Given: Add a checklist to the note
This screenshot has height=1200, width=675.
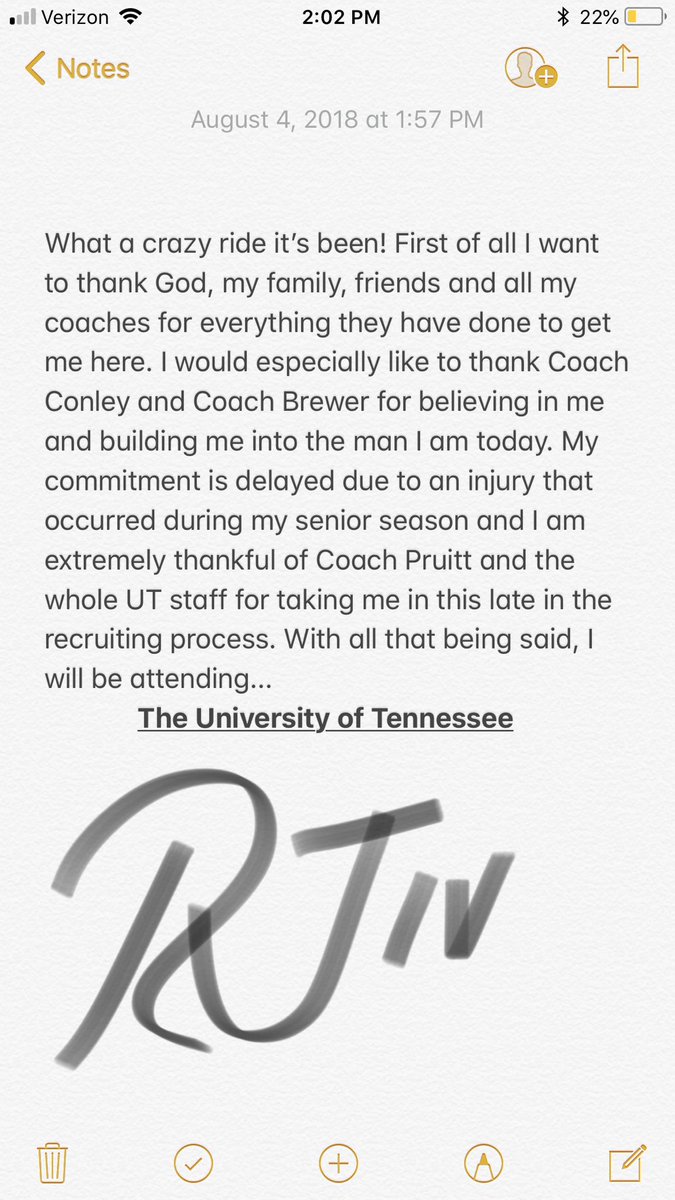Looking at the screenshot, I should tap(193, 1163).
